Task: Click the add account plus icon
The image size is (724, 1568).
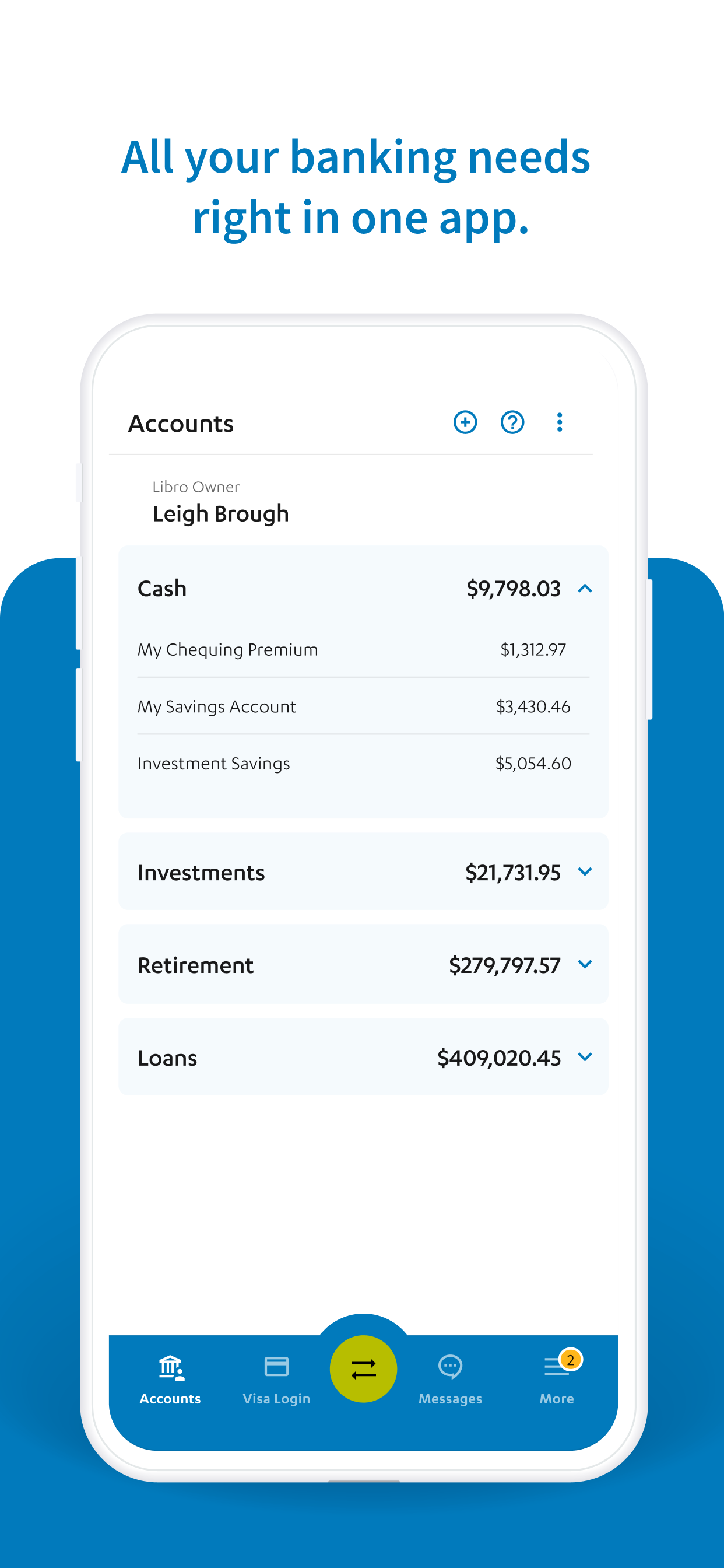Action: point(465,422)
